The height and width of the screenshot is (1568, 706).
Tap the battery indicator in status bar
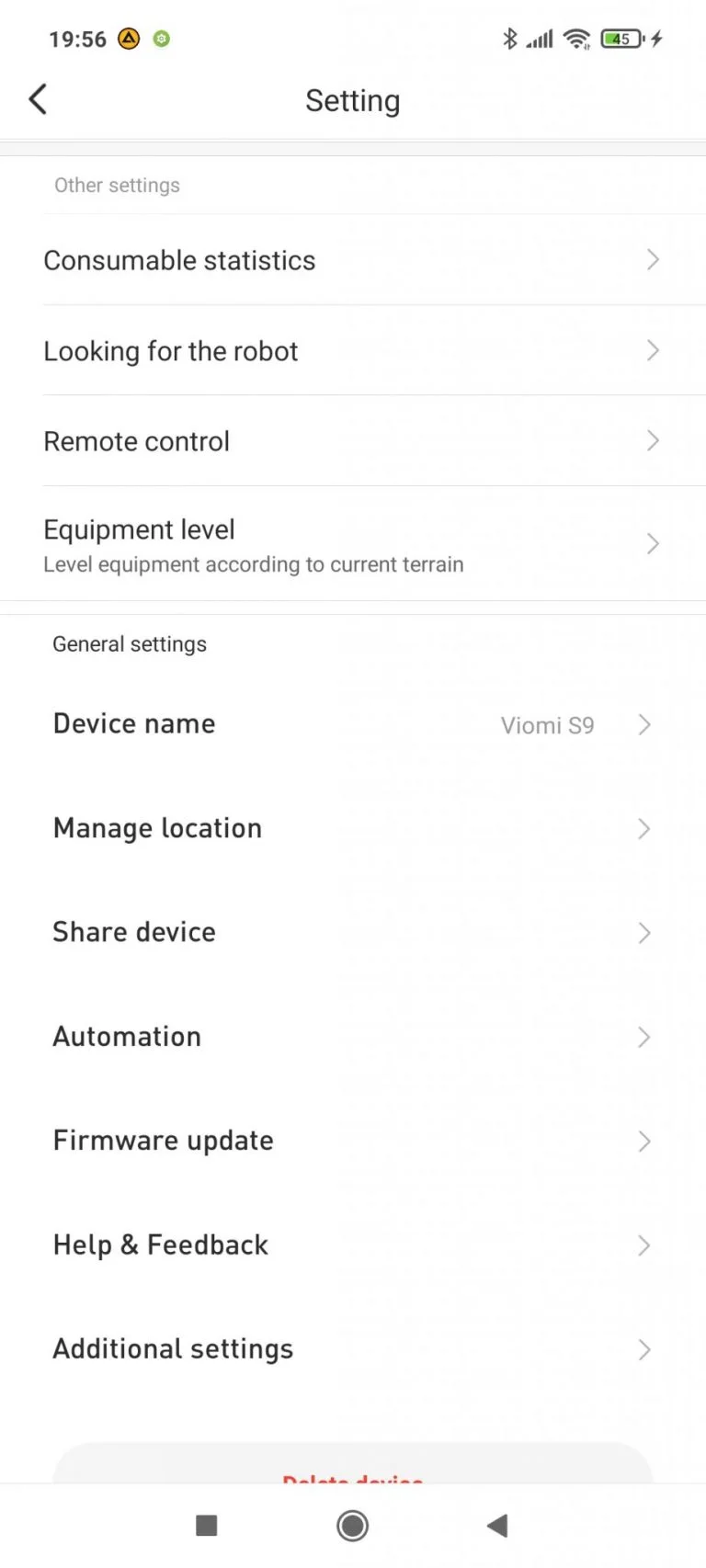click(x=620, y=39)
